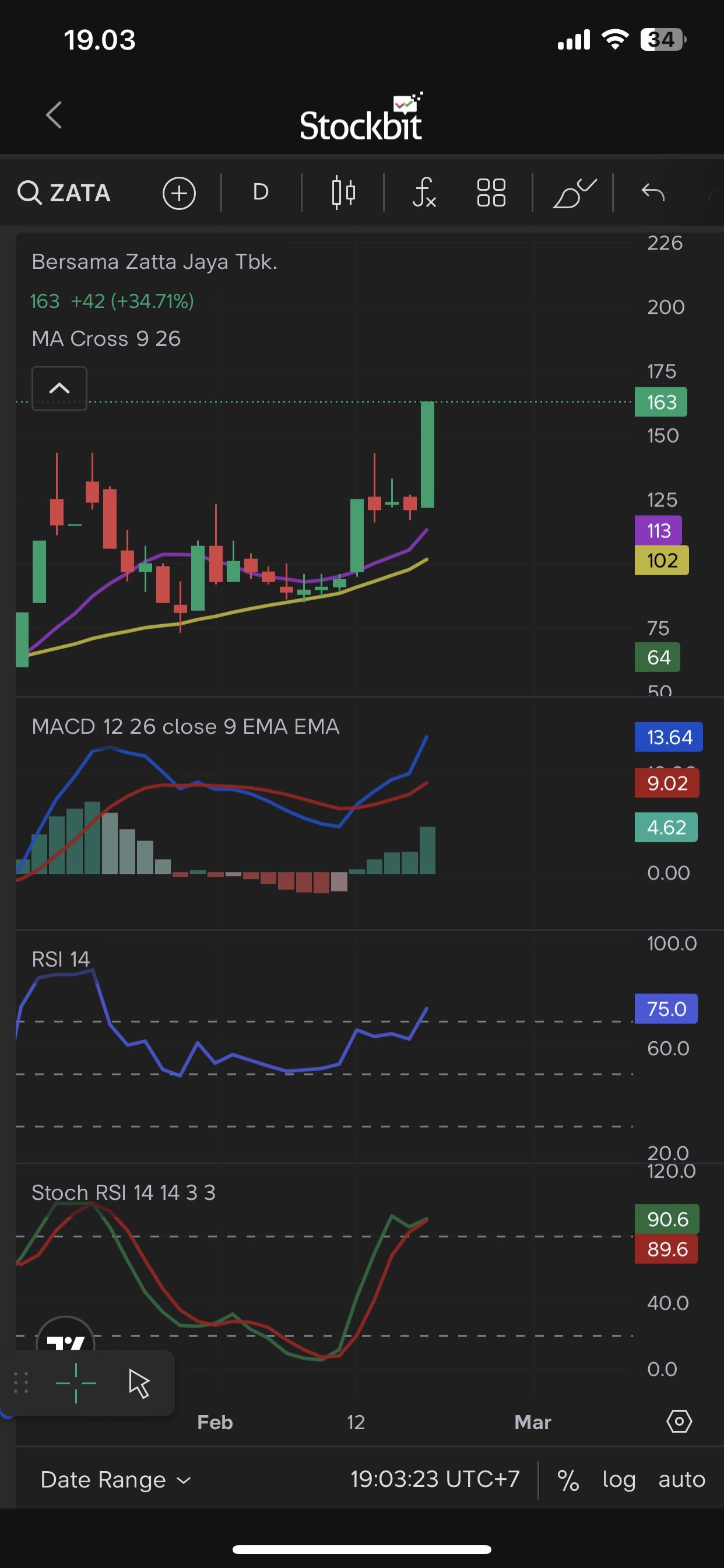Open the ZATA symbol search
Image resolution: width=724 pixels, height=1568 pixels.
[x=65, y=193]
